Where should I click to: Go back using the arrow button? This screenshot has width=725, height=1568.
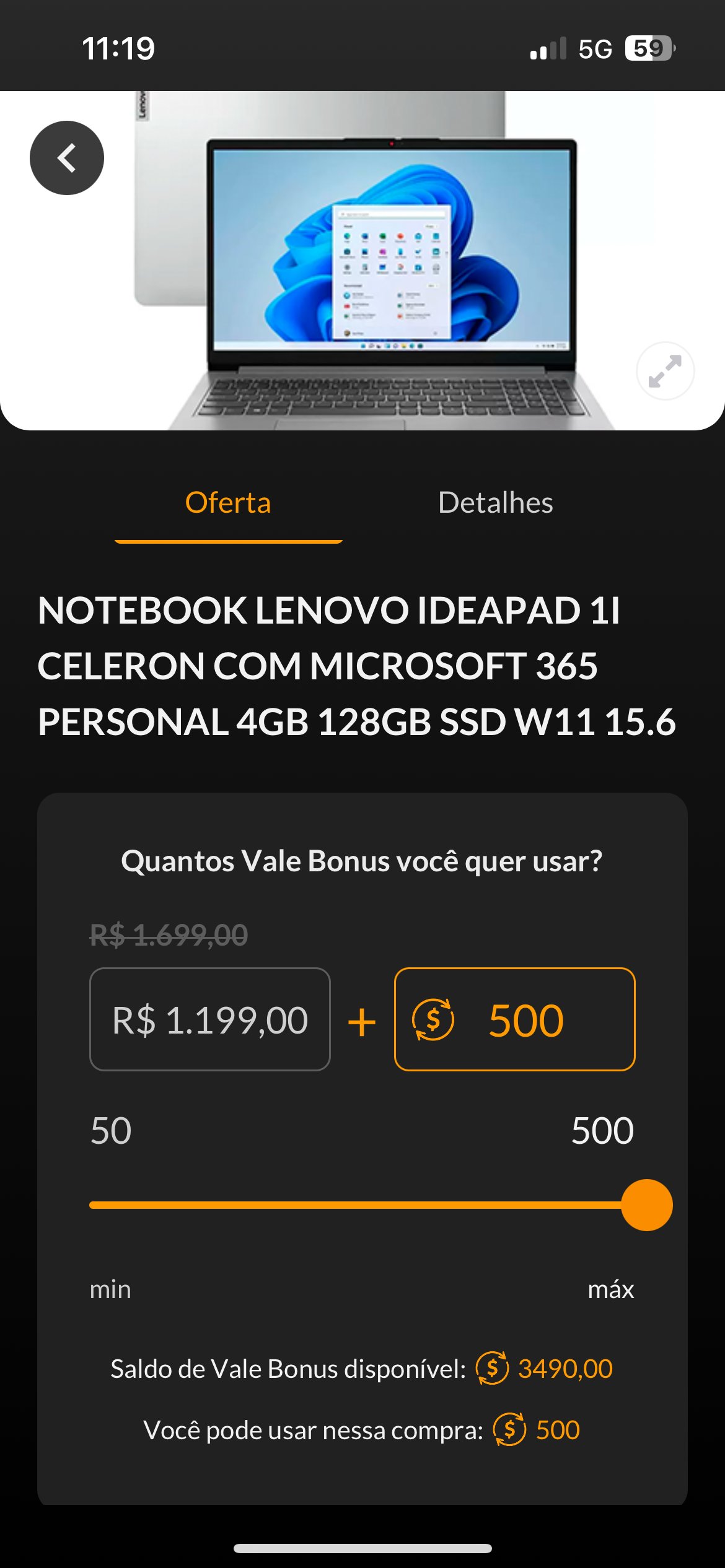[67, 158]
